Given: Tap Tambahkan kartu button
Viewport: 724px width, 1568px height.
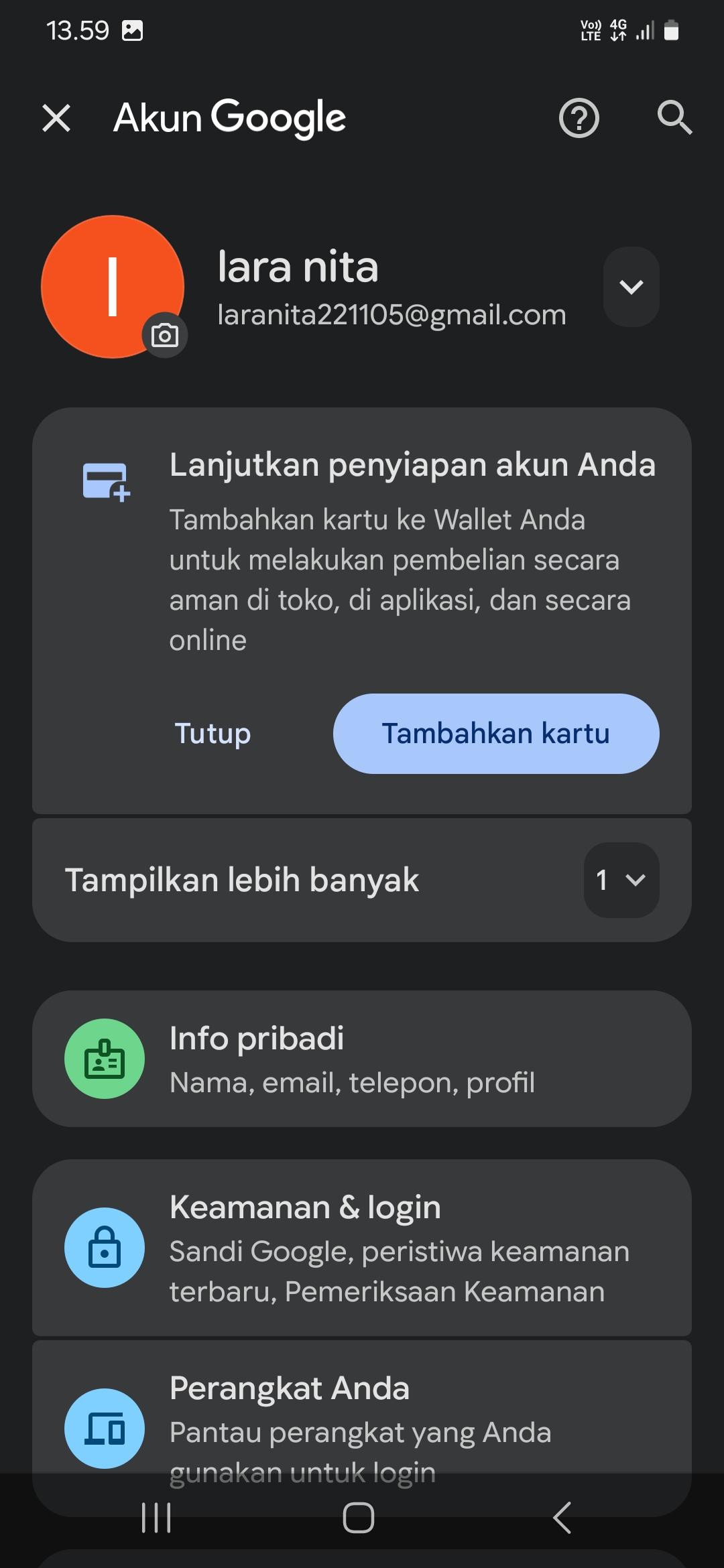Looking at the screenshot, I should [x=496, y=734].
